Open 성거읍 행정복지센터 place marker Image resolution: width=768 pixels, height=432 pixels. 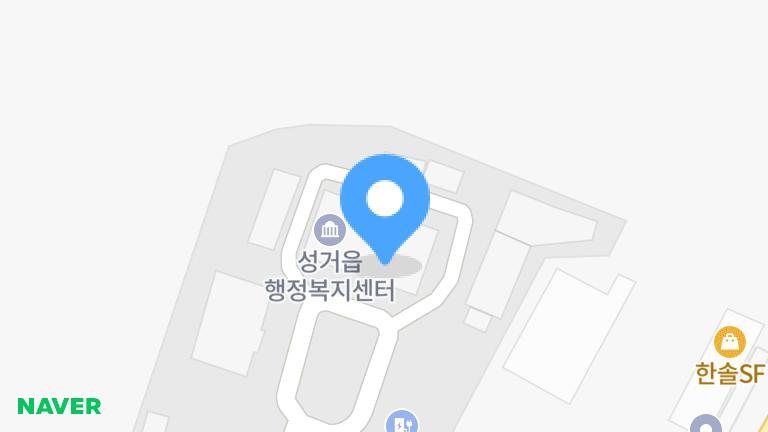329,231
